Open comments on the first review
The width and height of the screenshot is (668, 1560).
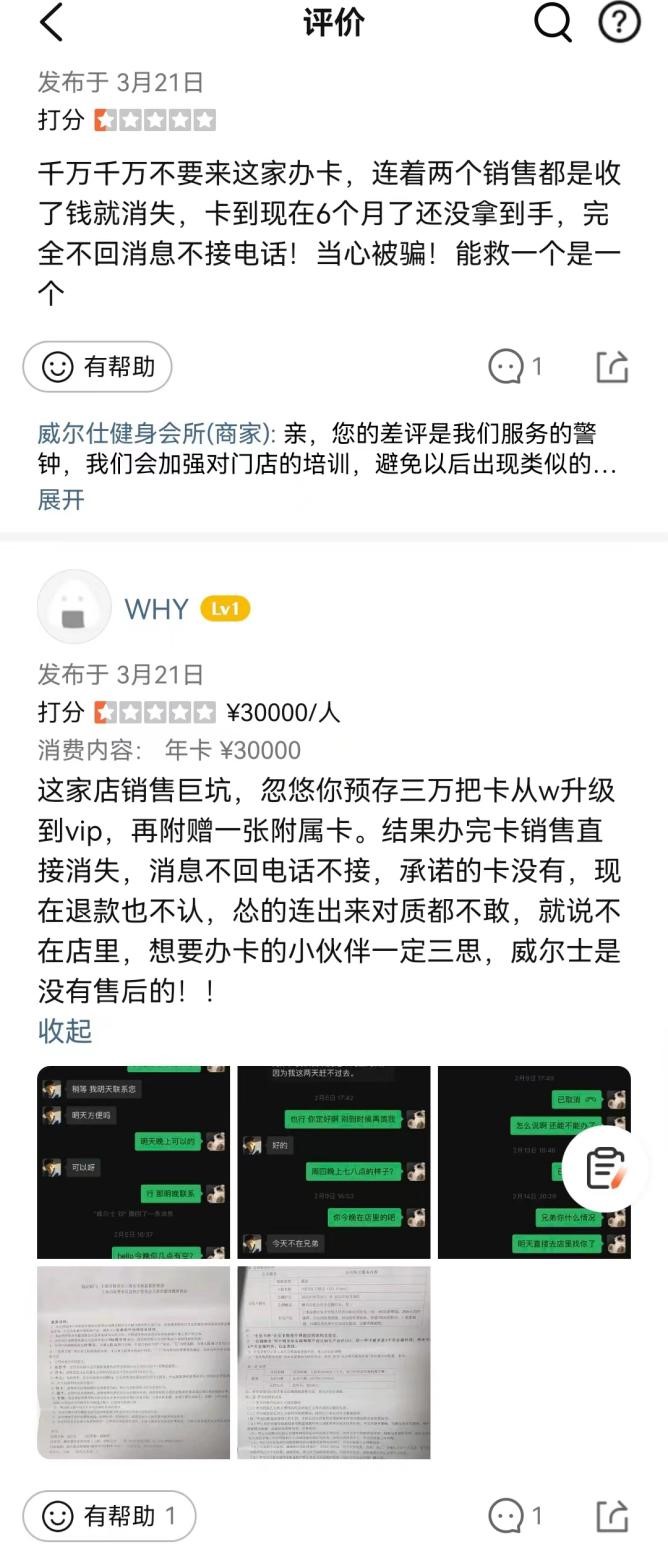click(515, 367)
